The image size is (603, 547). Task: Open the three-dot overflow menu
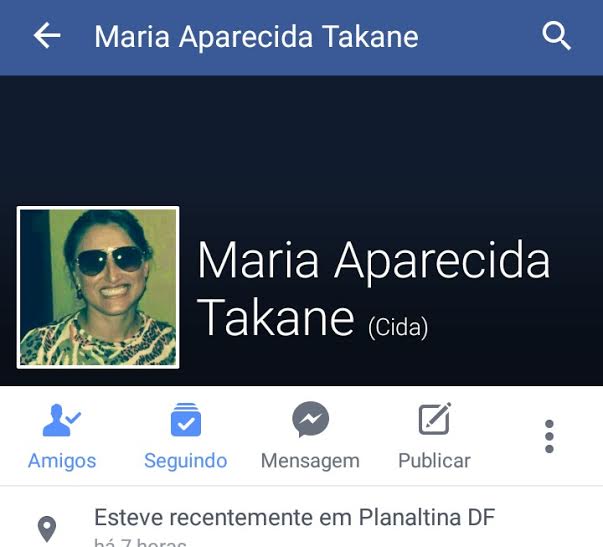(549, 436)
